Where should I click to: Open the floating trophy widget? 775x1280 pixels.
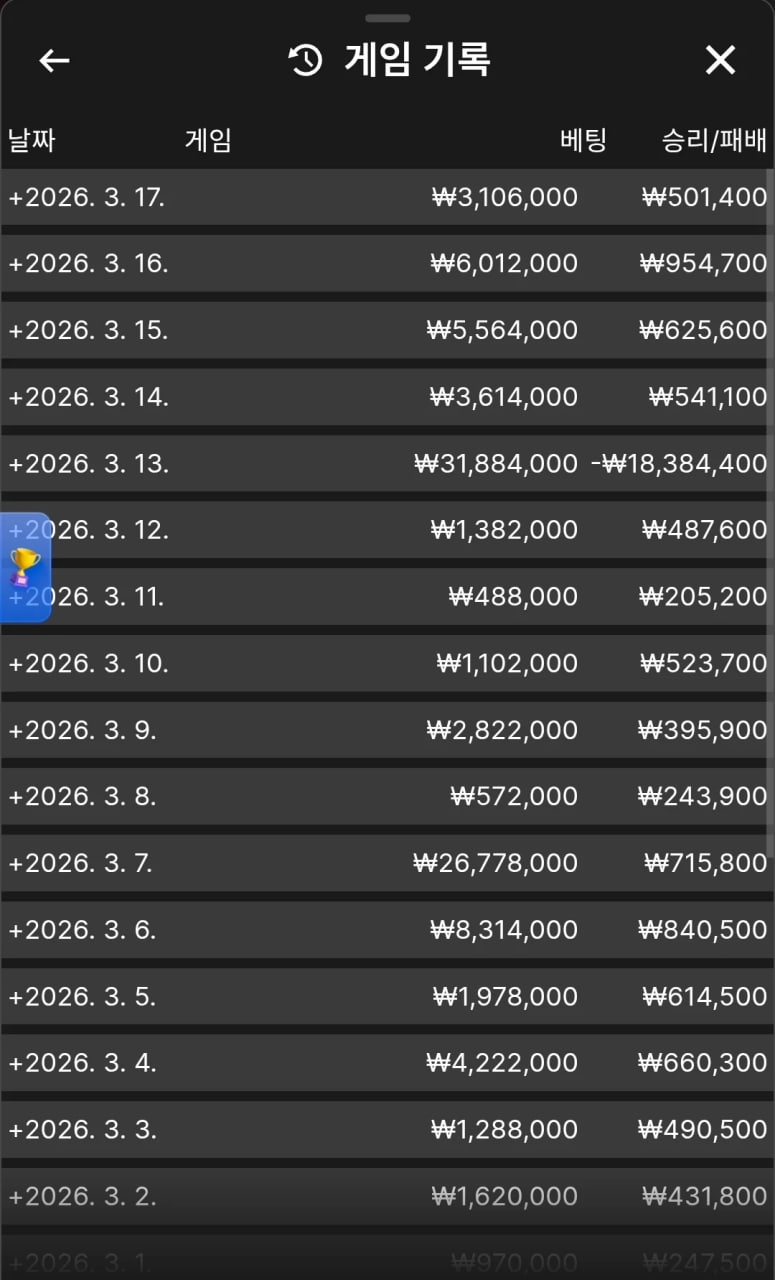(x=24, y=567)
